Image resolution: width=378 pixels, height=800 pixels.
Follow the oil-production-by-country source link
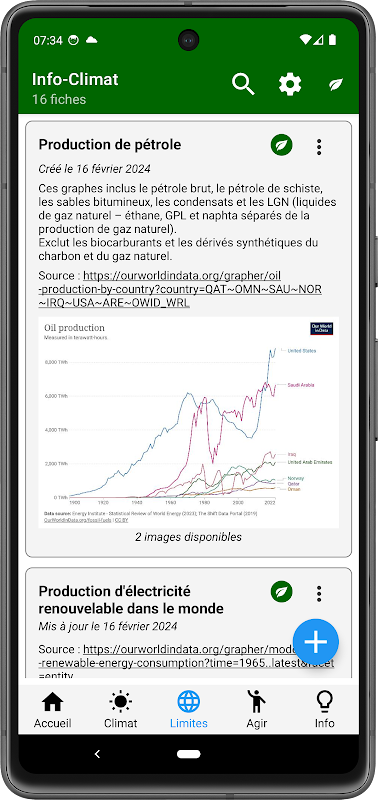[x=180, y=289]
